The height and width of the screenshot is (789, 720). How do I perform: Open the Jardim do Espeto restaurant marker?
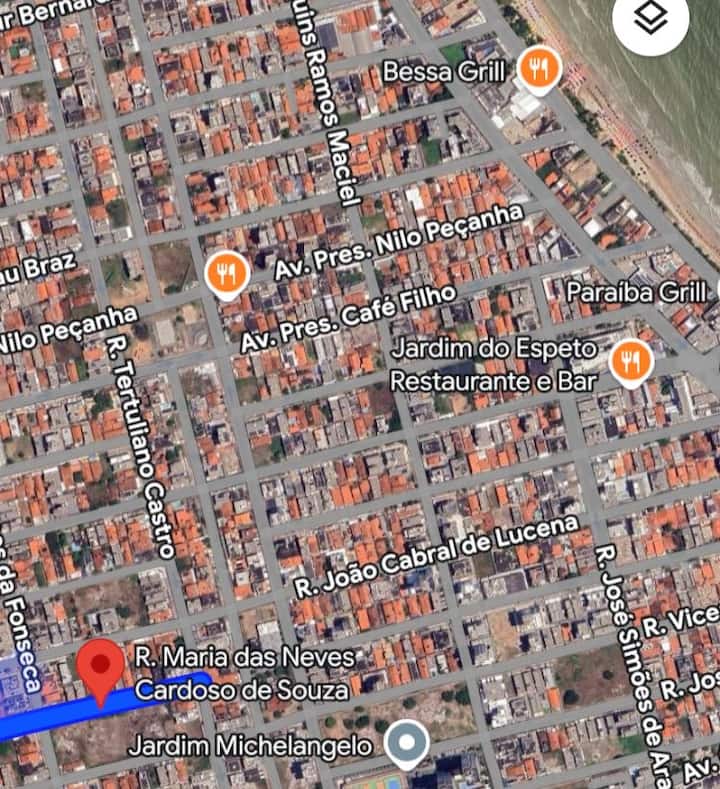630,362
